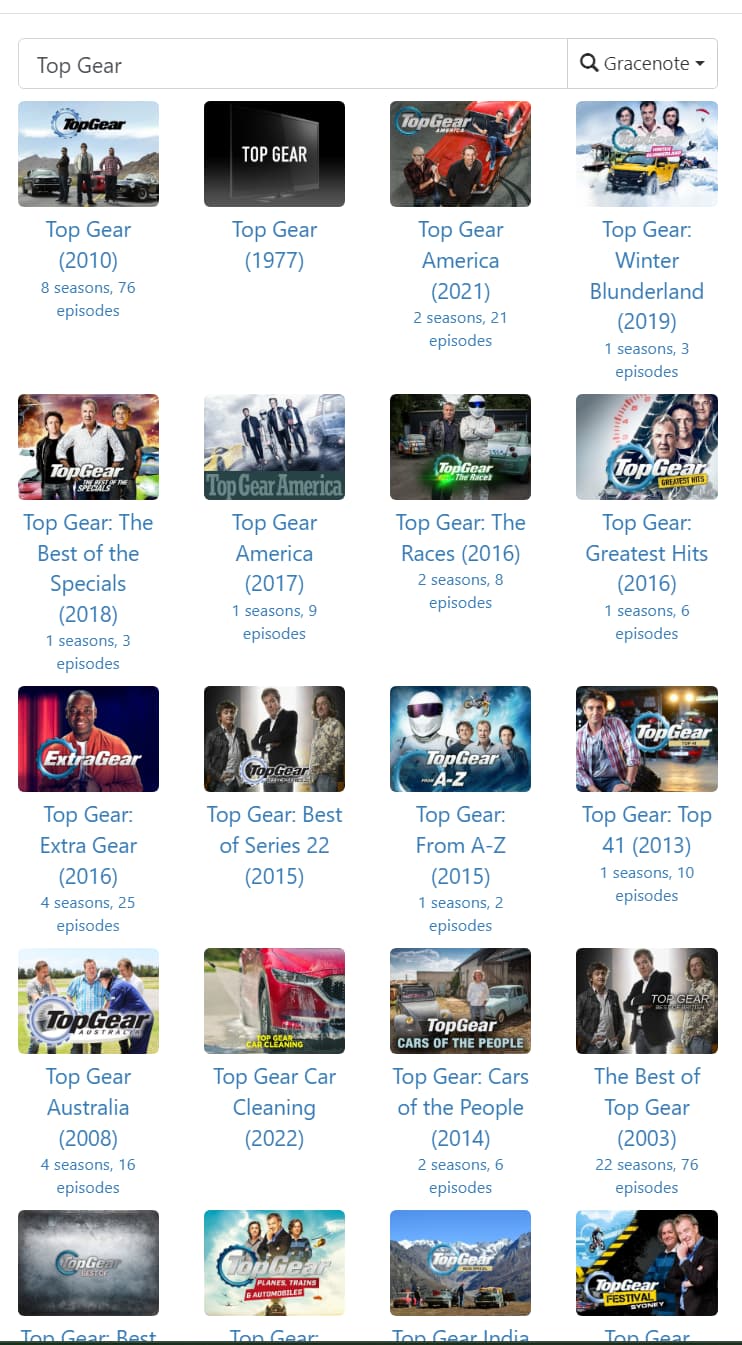
Task: Open Top Gear Australia (2008)
Action: [x=88, y=1001]
